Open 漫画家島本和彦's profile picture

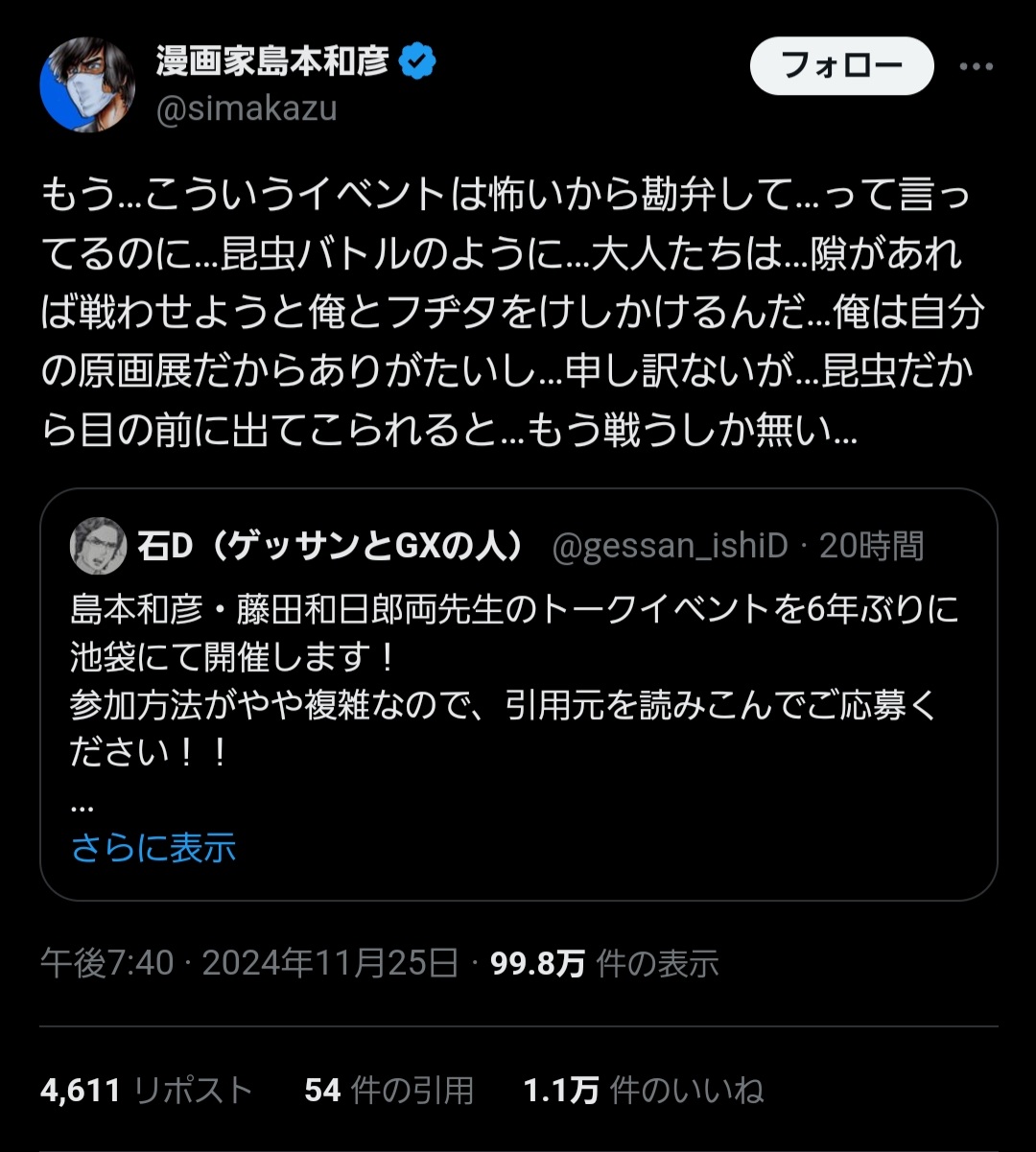coord(87,85)
